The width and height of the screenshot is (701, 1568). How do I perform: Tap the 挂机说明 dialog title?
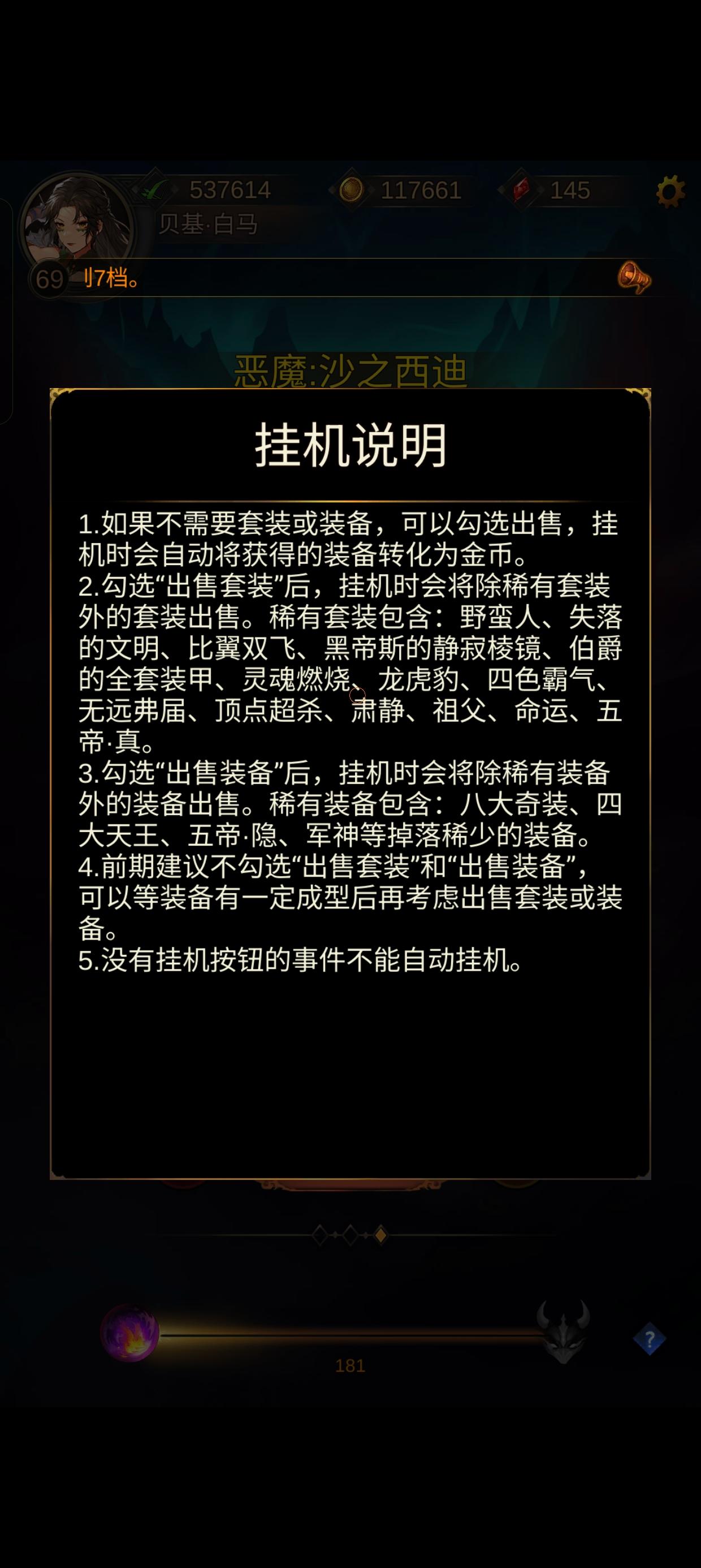click(350, 446)
